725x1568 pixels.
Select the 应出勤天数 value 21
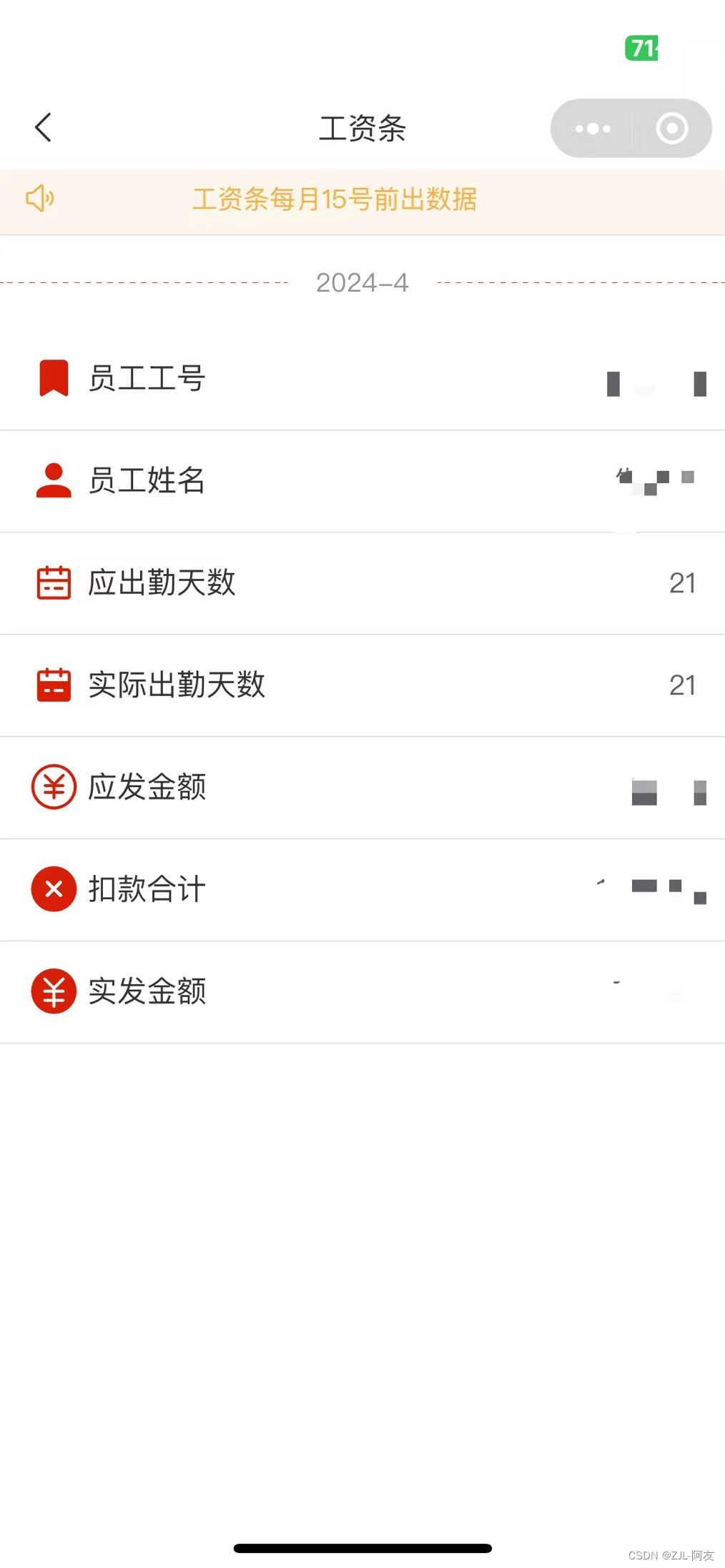(682, 582)
